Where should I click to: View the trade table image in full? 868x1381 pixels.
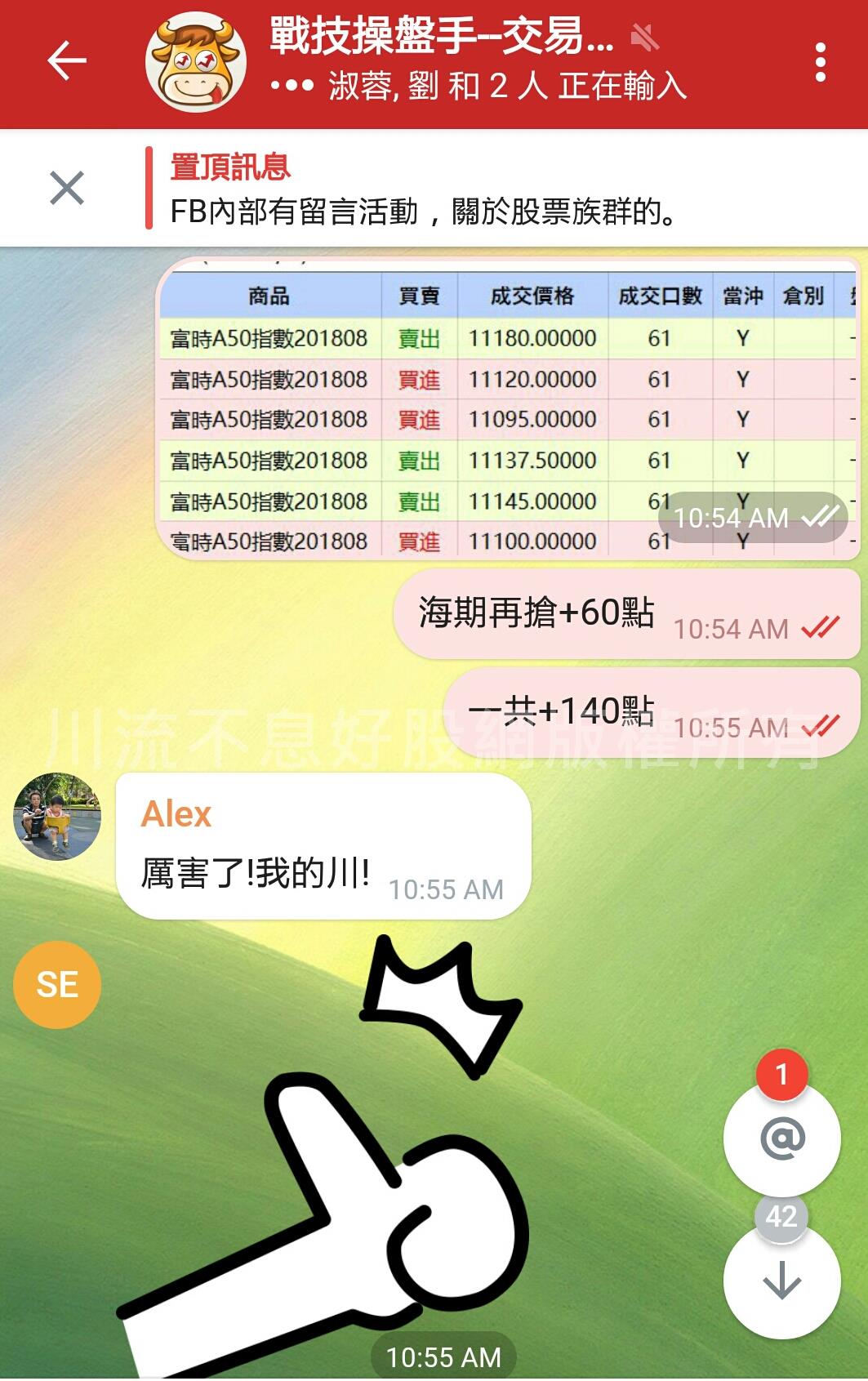click(x=506, y=408)
